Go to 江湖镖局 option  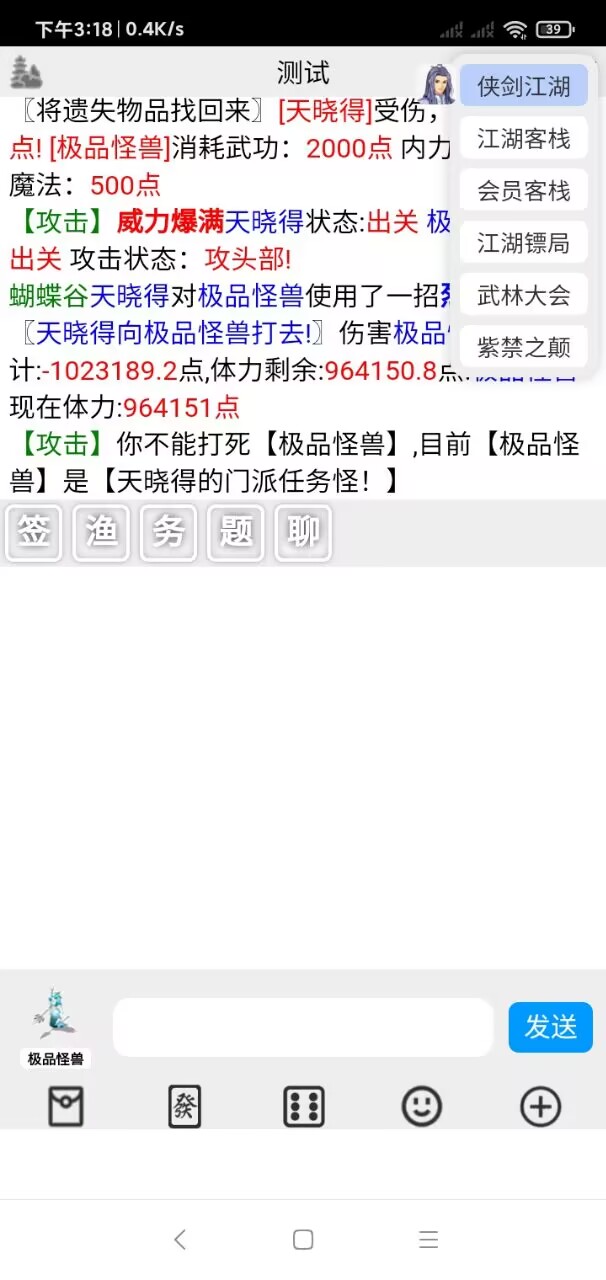(x=523, y=242)
